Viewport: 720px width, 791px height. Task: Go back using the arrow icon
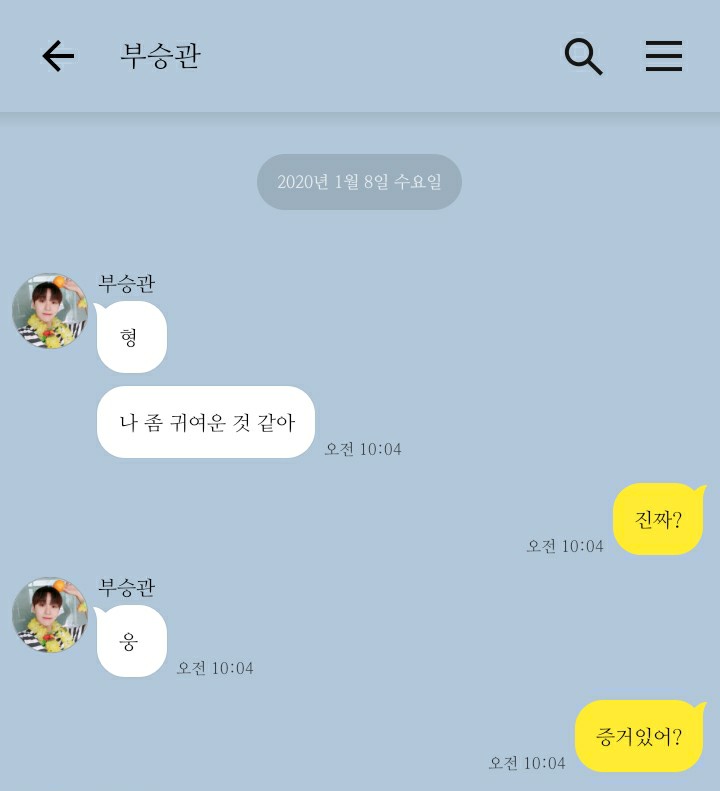pyautogui.click(x=58, y=56)
